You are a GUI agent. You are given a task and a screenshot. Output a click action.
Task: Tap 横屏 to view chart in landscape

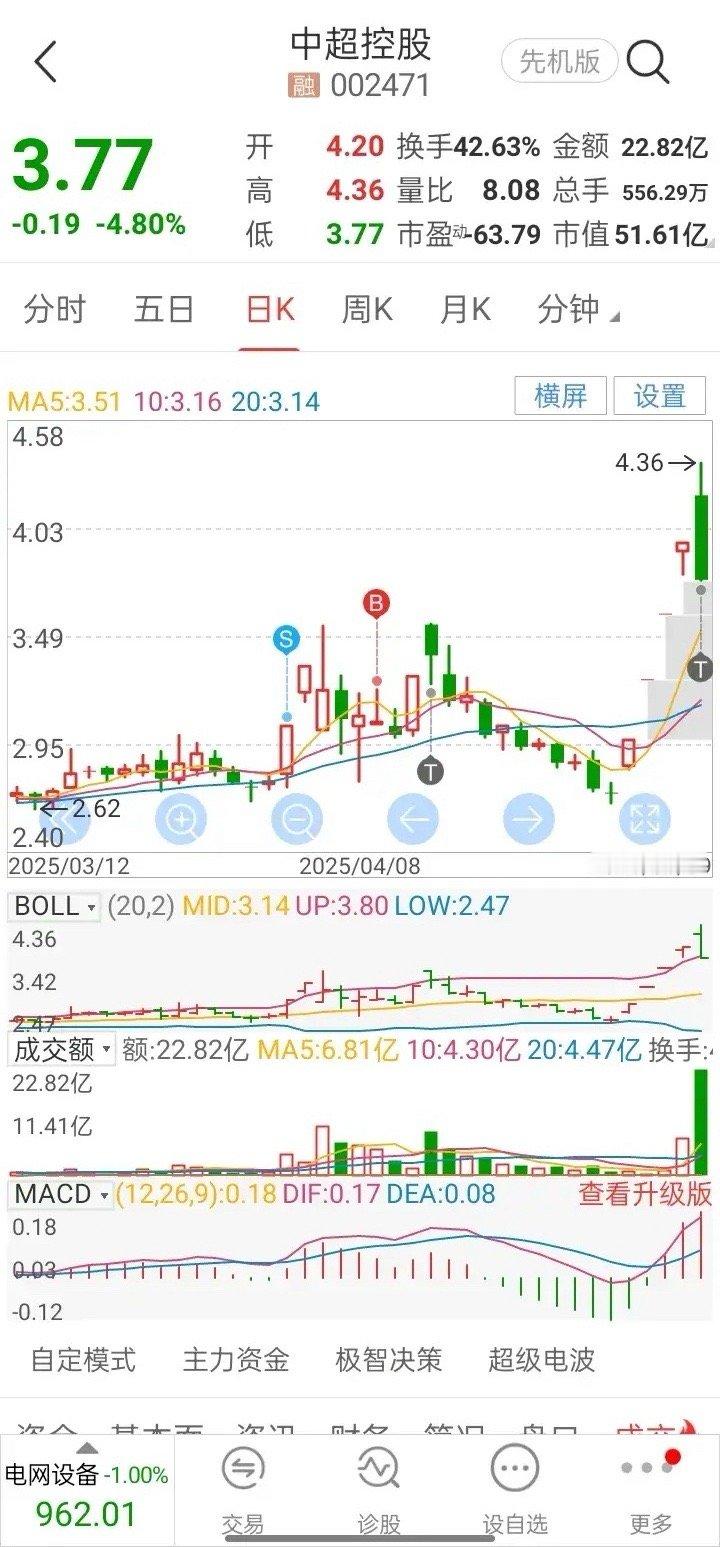point(560,396)
